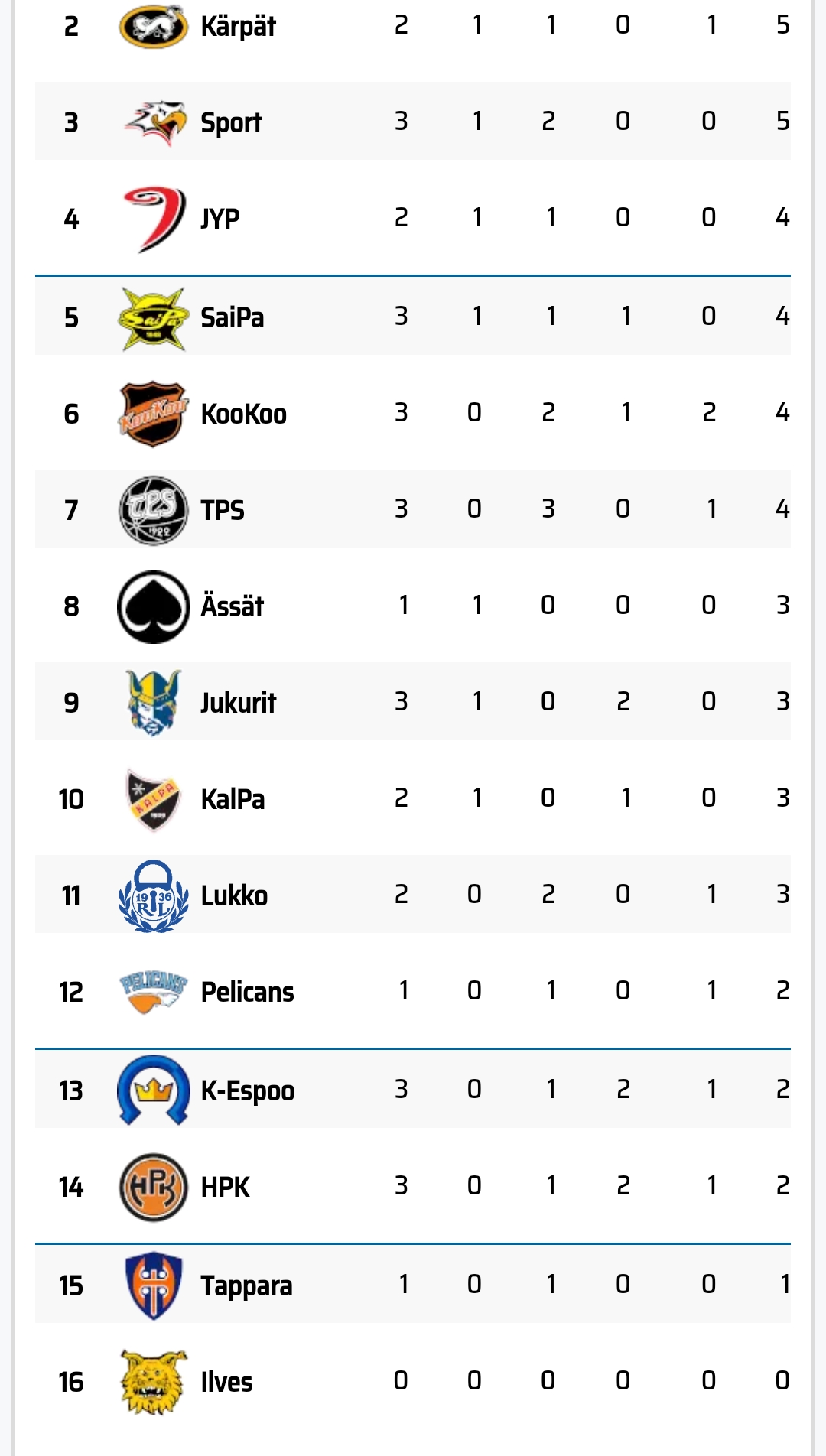Open the Kärpät team row
This screenshot has width=826, height=1456.
coord(238,26)
